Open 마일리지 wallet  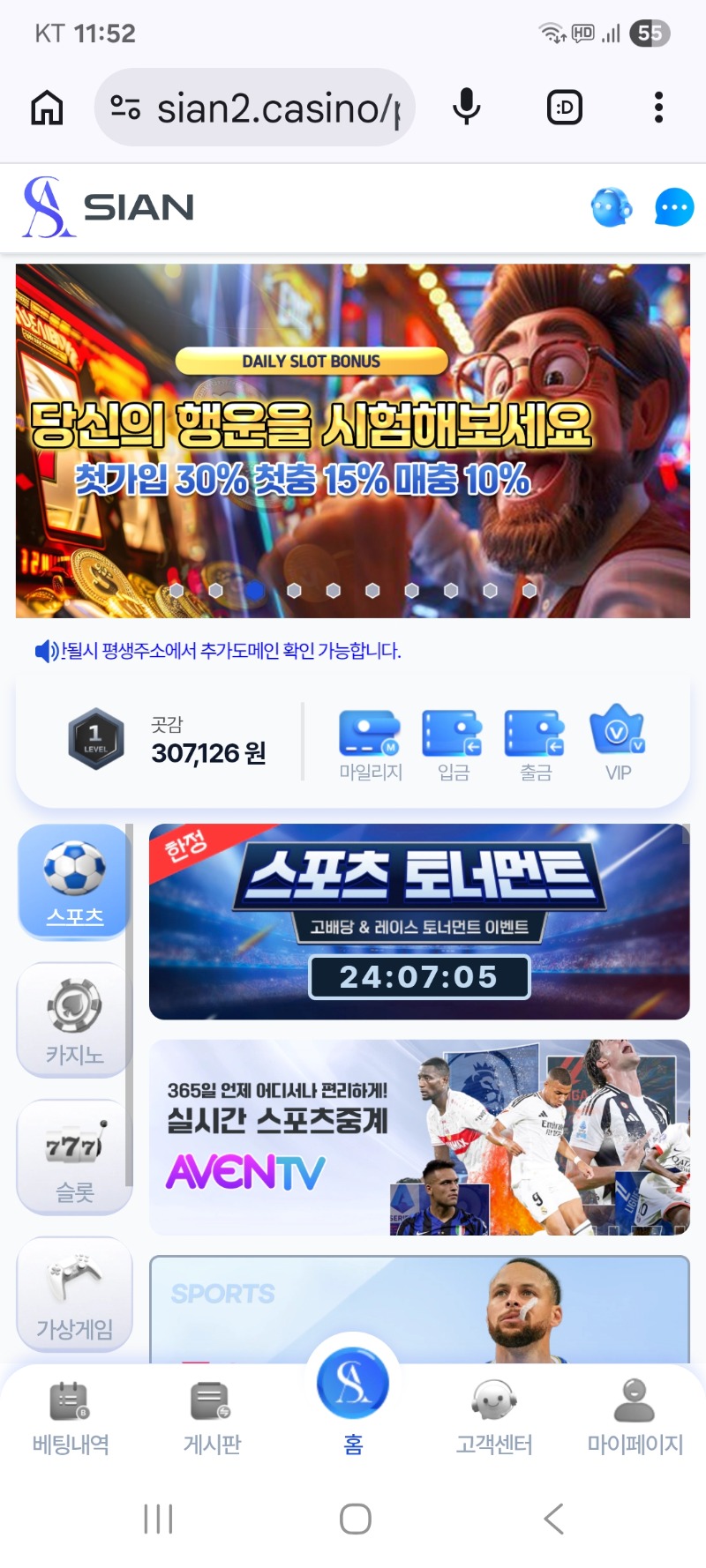click(371, 746)
